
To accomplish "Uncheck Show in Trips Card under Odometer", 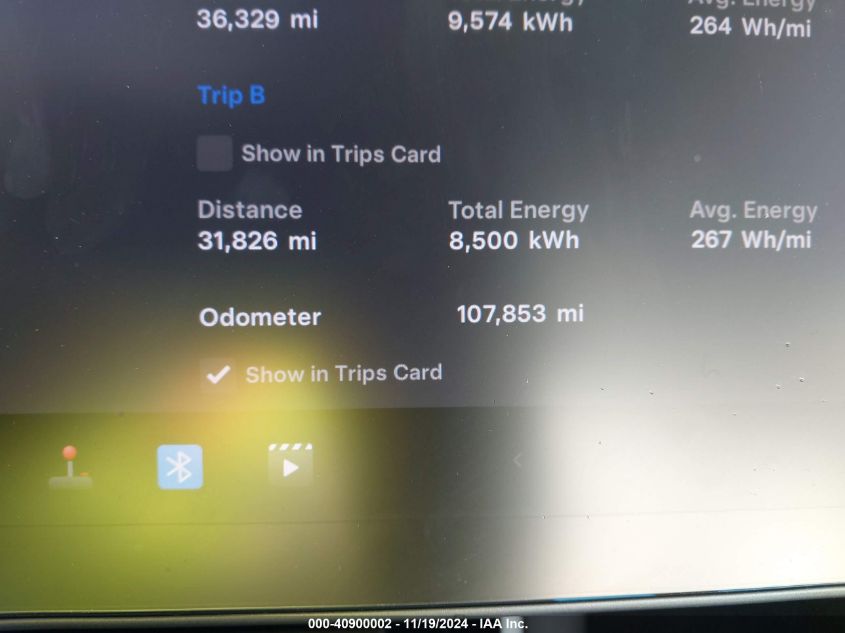I will click(x=217, y=375).
